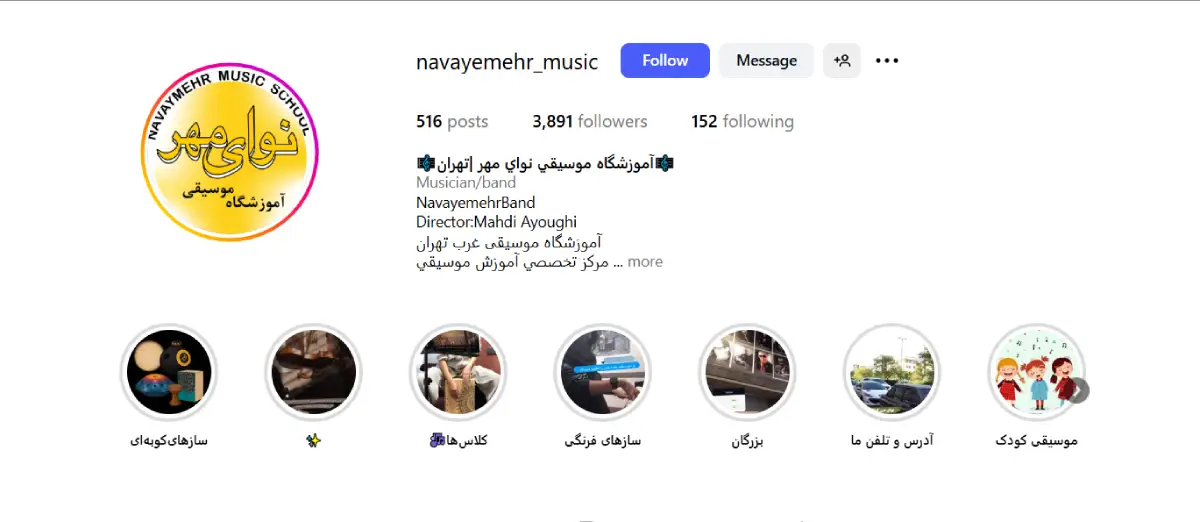Viewport: 1200px width, 522px height.
Task: Open the بزرگان story highlight
Action: 747,372
